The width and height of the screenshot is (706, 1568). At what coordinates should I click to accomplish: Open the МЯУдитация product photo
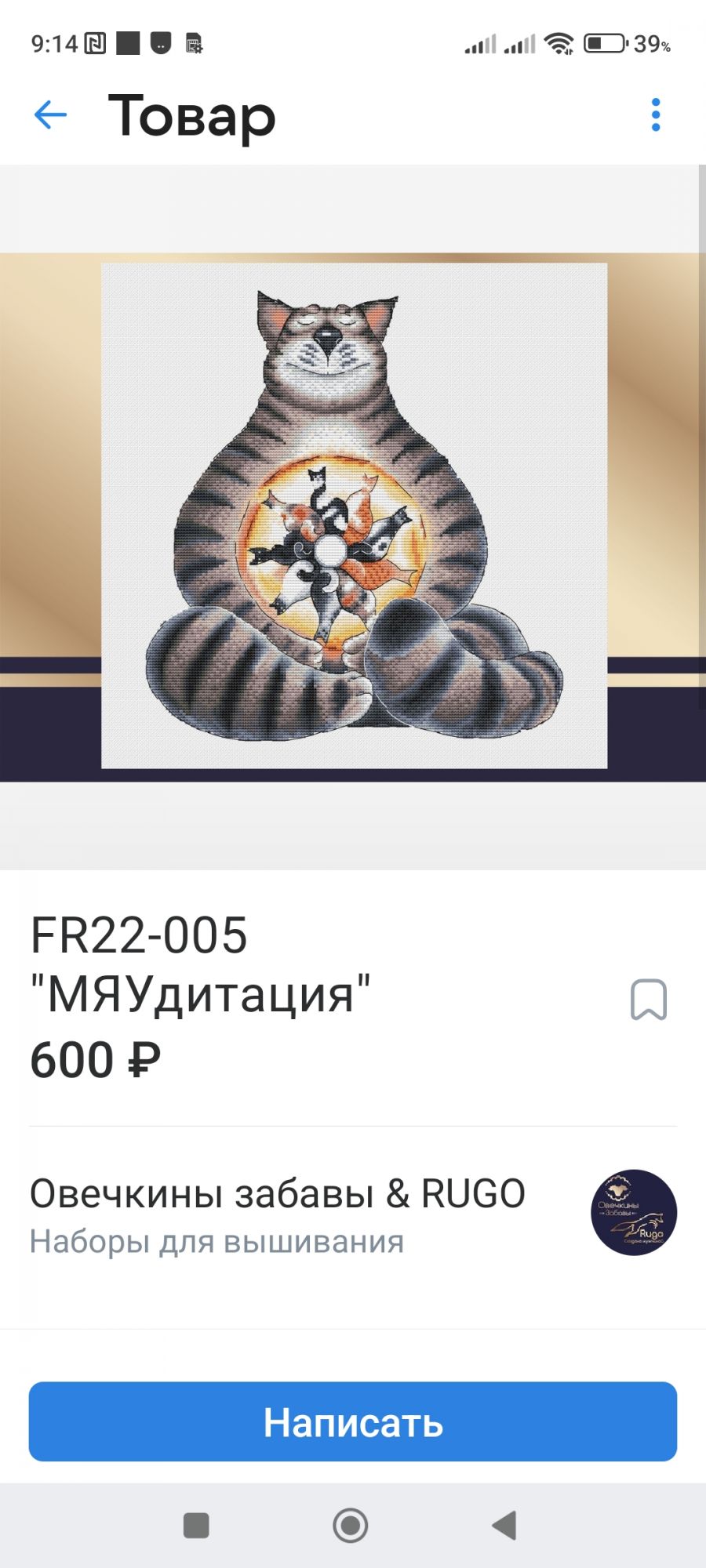coord(353,516)
